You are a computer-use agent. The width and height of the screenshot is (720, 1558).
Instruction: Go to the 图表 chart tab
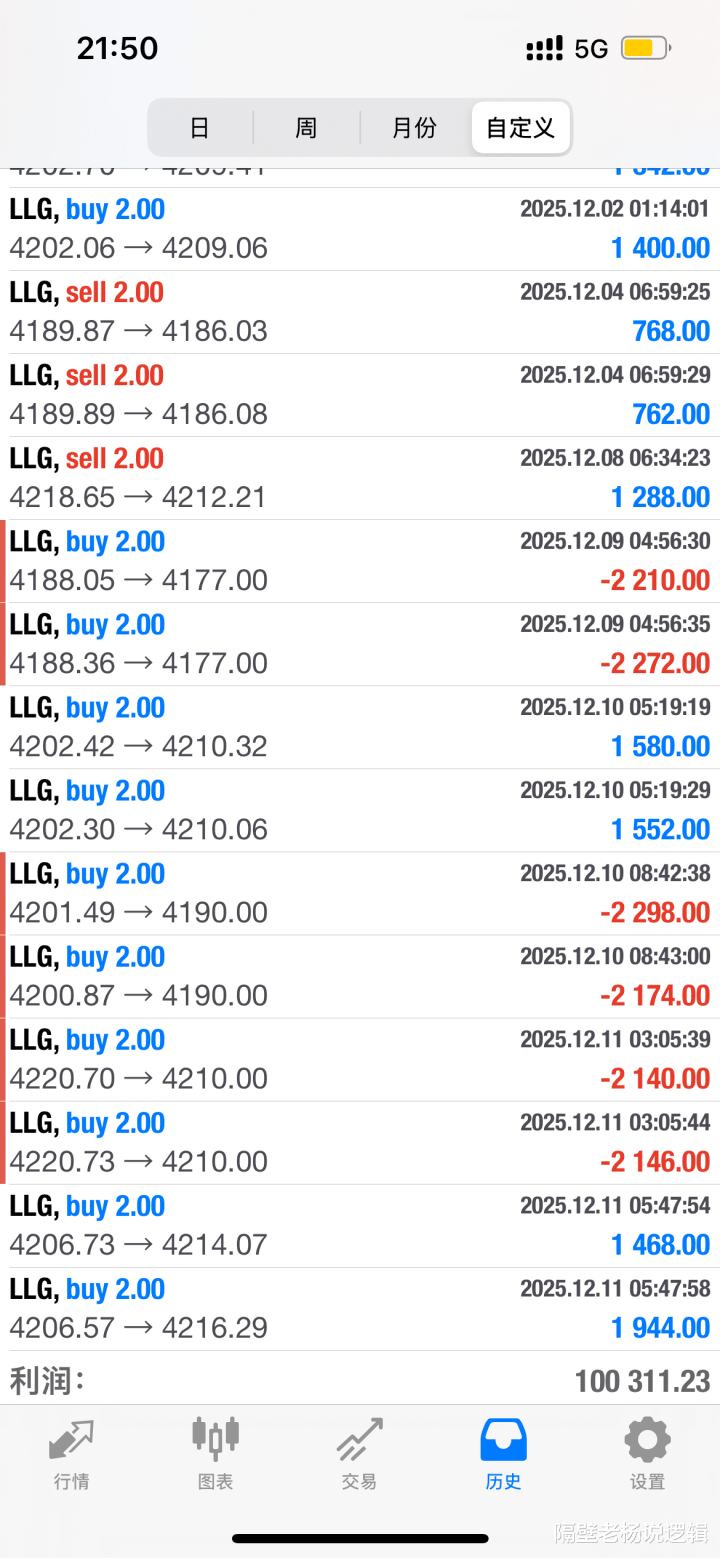pos(216,1454)
